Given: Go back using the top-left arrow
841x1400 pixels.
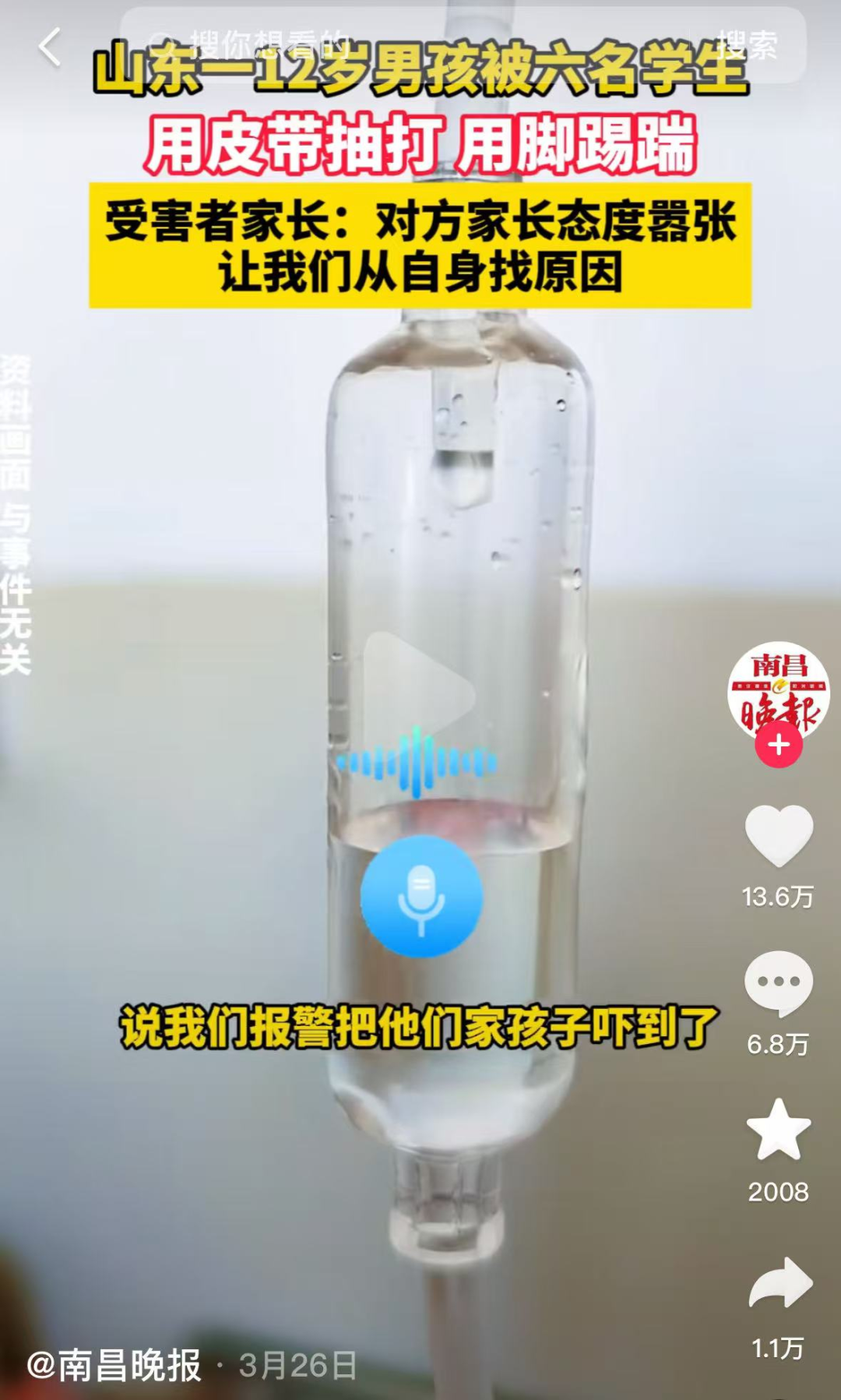Looking at the screenshot, I should coord(49,47).
